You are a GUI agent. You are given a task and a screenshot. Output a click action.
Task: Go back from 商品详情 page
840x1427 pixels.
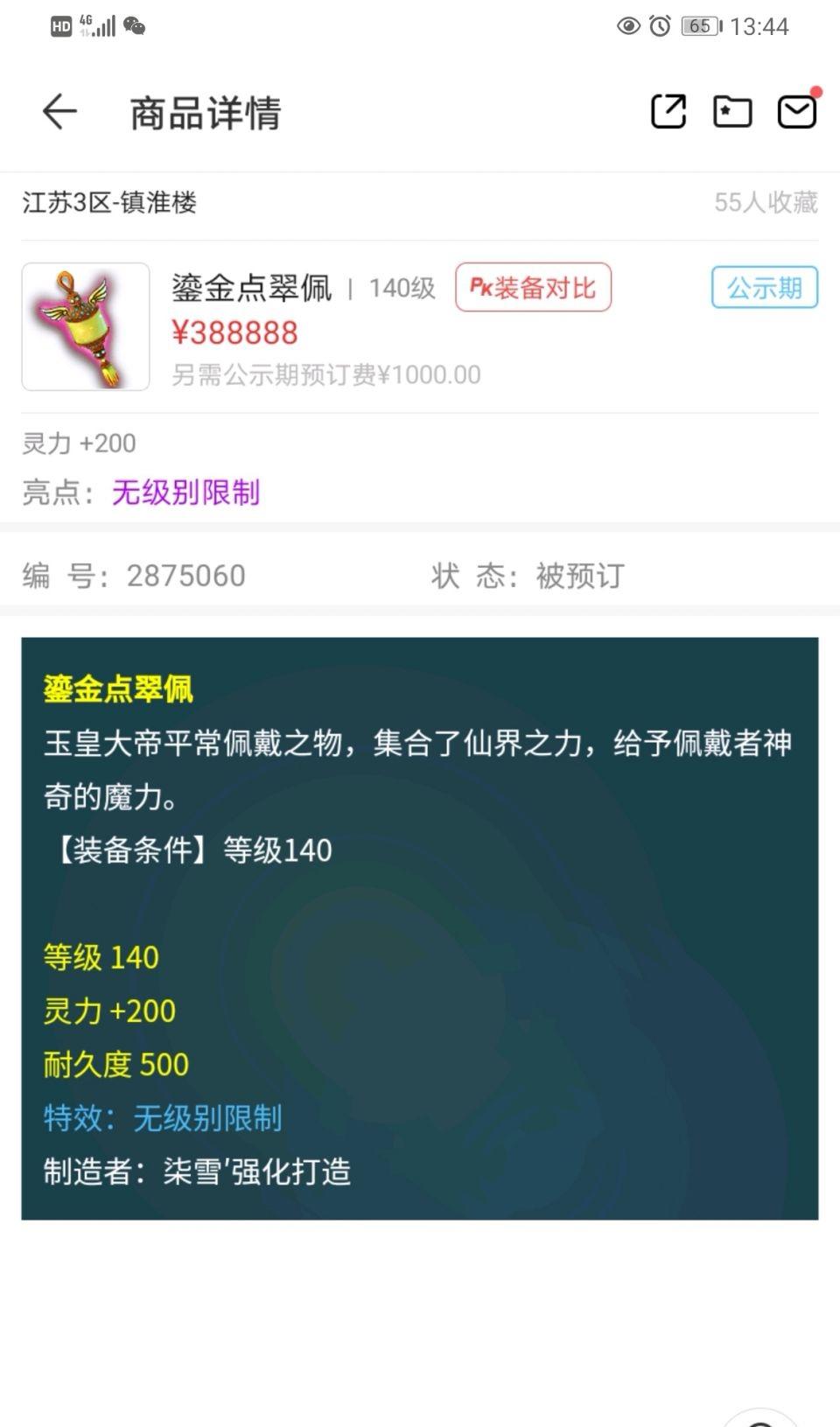click(x=59, y=112)
